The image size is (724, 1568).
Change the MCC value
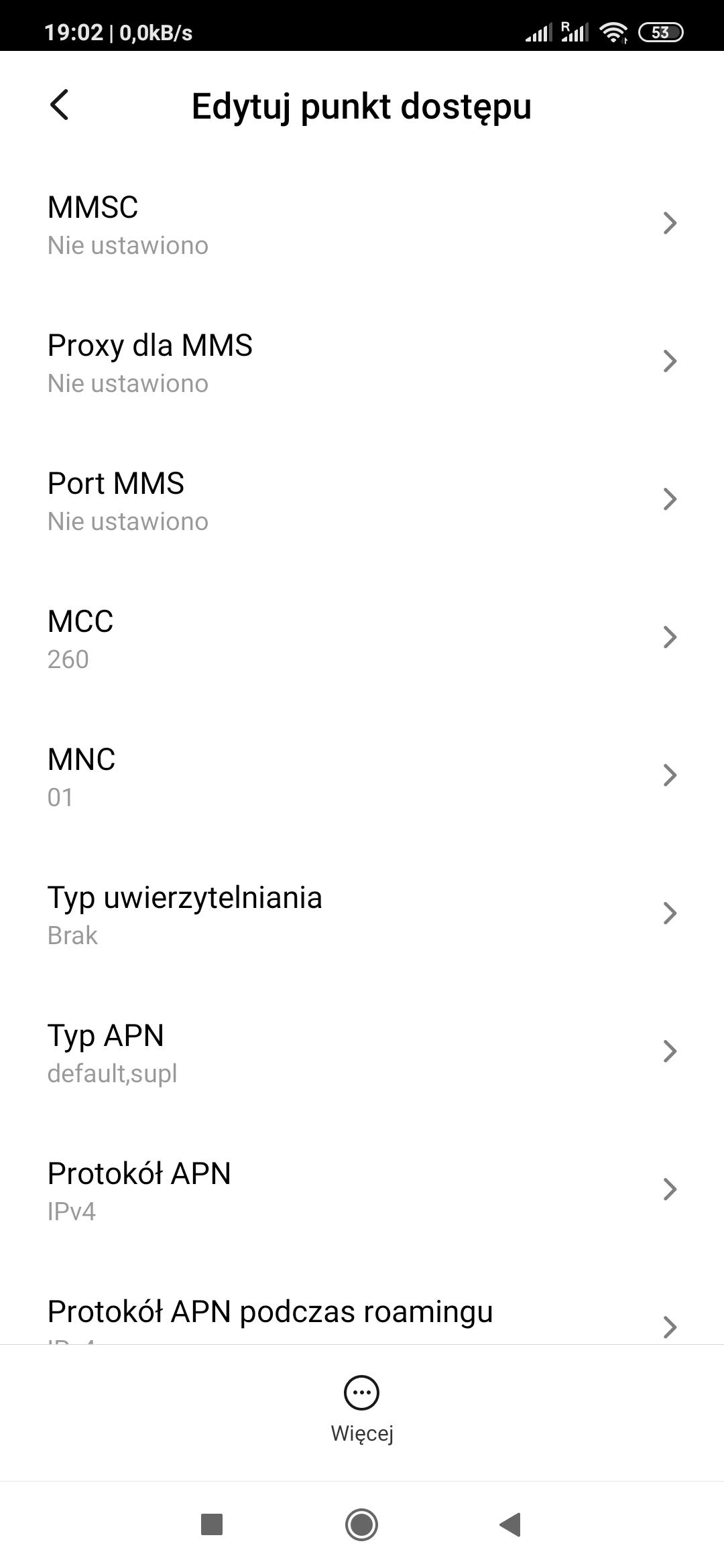coord(362,639)
